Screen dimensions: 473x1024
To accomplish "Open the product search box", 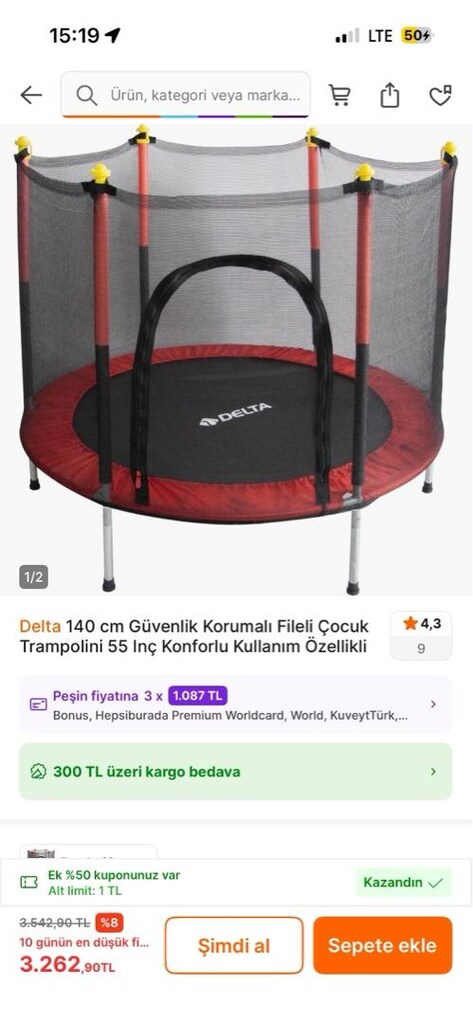I will tap(186, 95).
